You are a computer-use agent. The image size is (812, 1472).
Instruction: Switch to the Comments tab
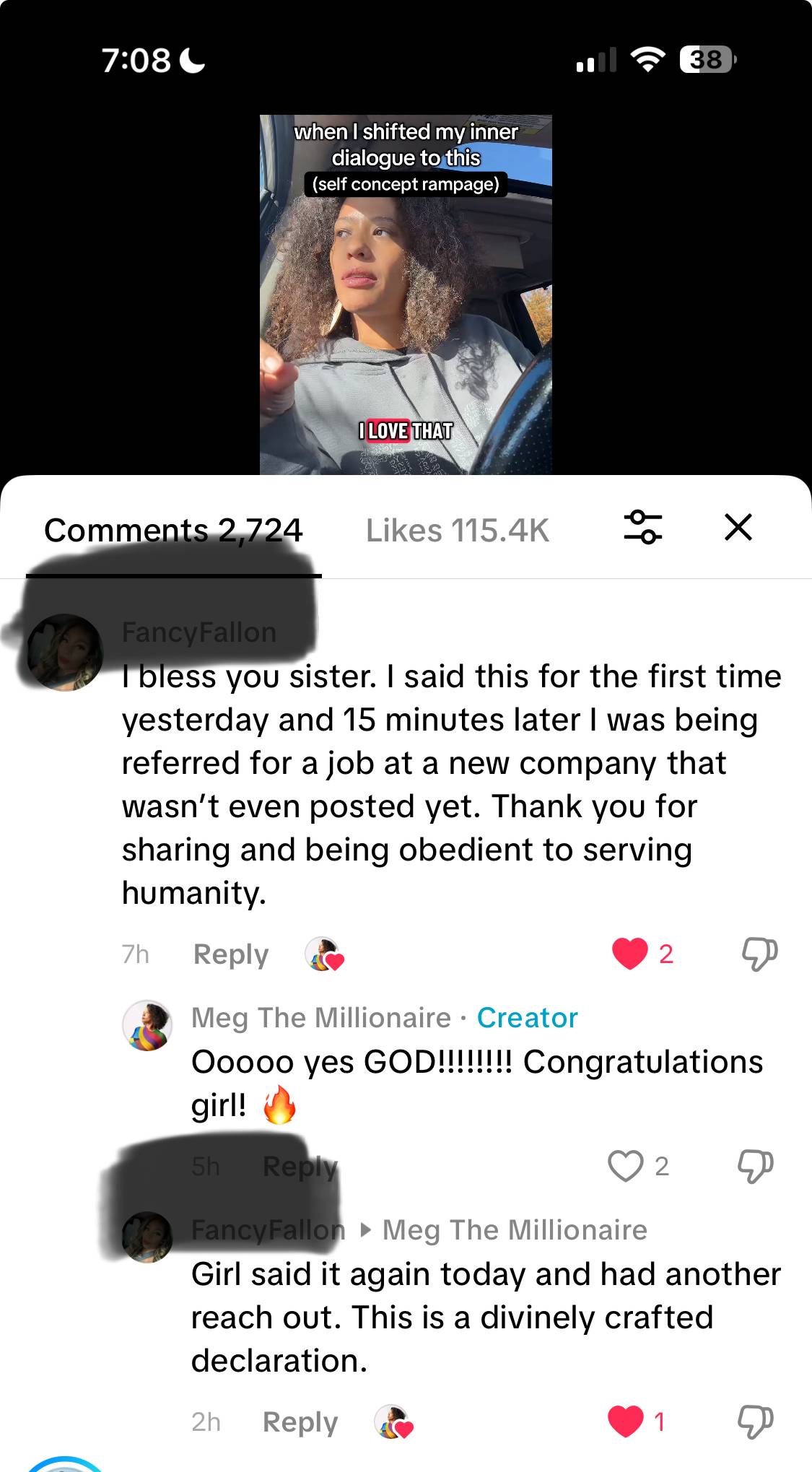[x=173, y=531]
